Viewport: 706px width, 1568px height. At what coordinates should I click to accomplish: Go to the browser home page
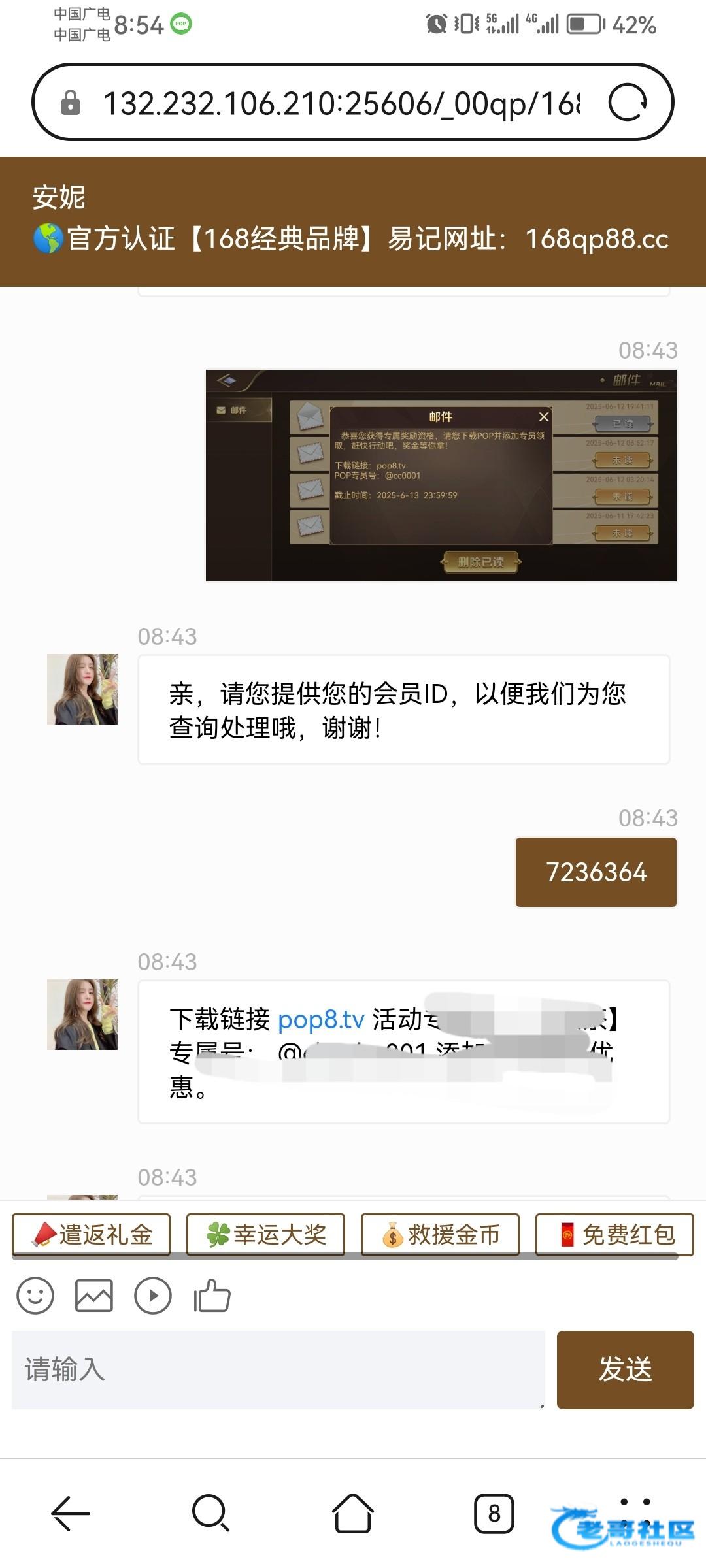353,1513
